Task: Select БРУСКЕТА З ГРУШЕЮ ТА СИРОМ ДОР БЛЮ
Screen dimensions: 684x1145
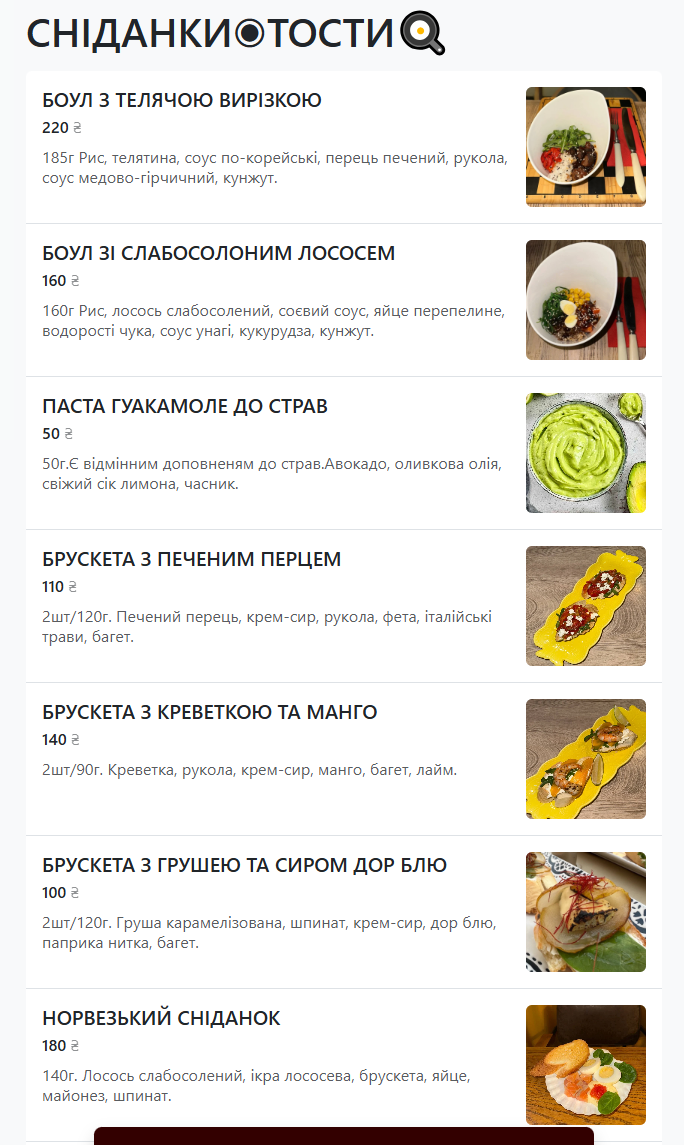Action: (344, 912)
